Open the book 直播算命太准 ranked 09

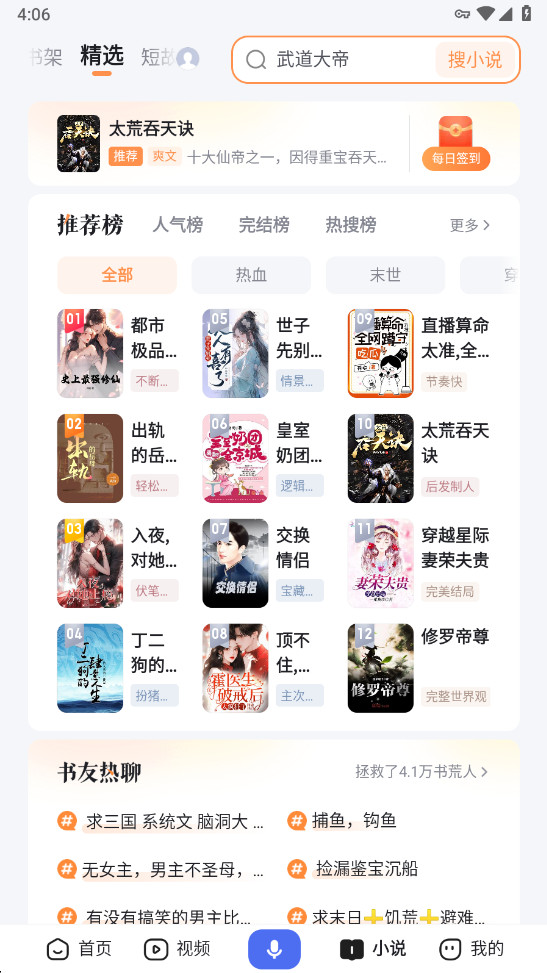(419, 353)
